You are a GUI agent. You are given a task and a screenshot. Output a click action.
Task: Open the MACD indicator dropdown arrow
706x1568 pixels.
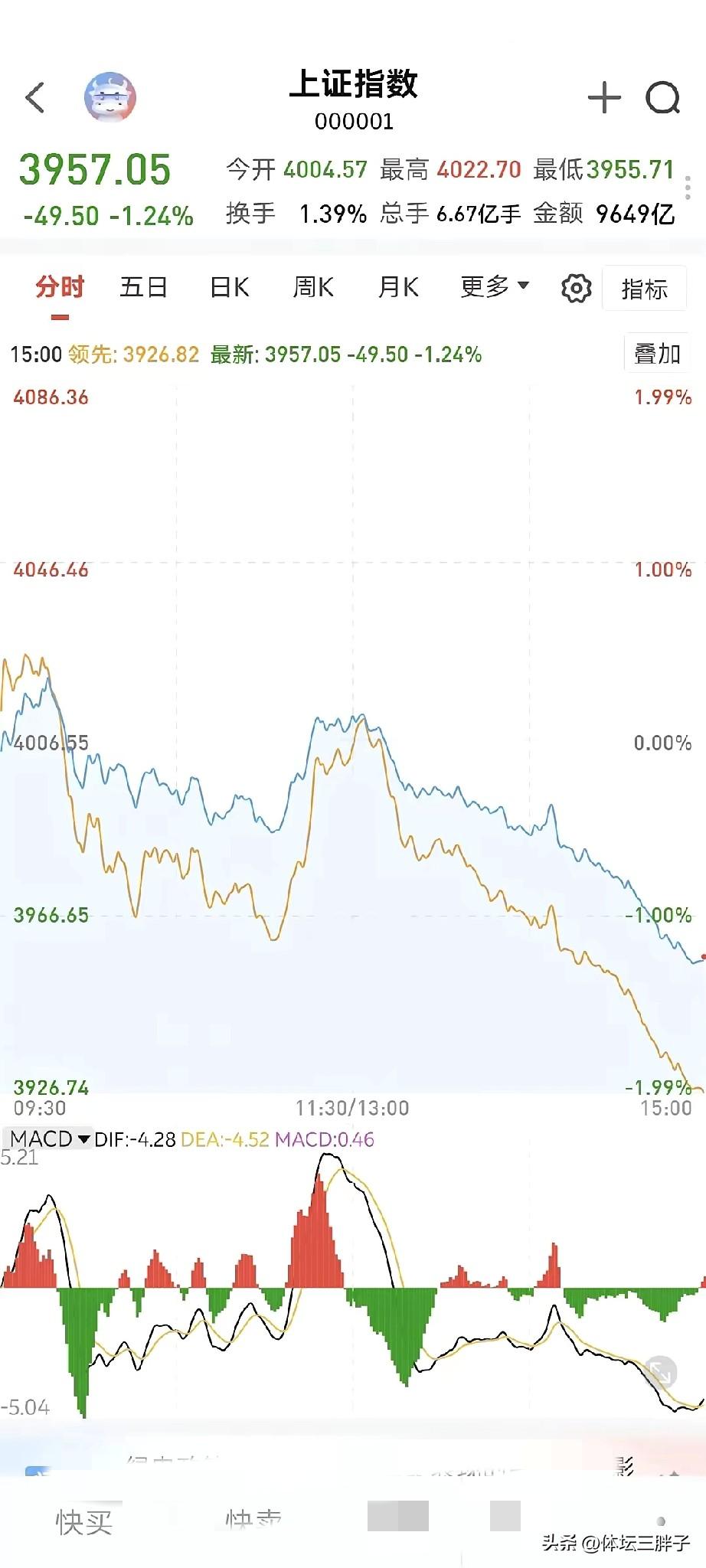[84, 1139]
